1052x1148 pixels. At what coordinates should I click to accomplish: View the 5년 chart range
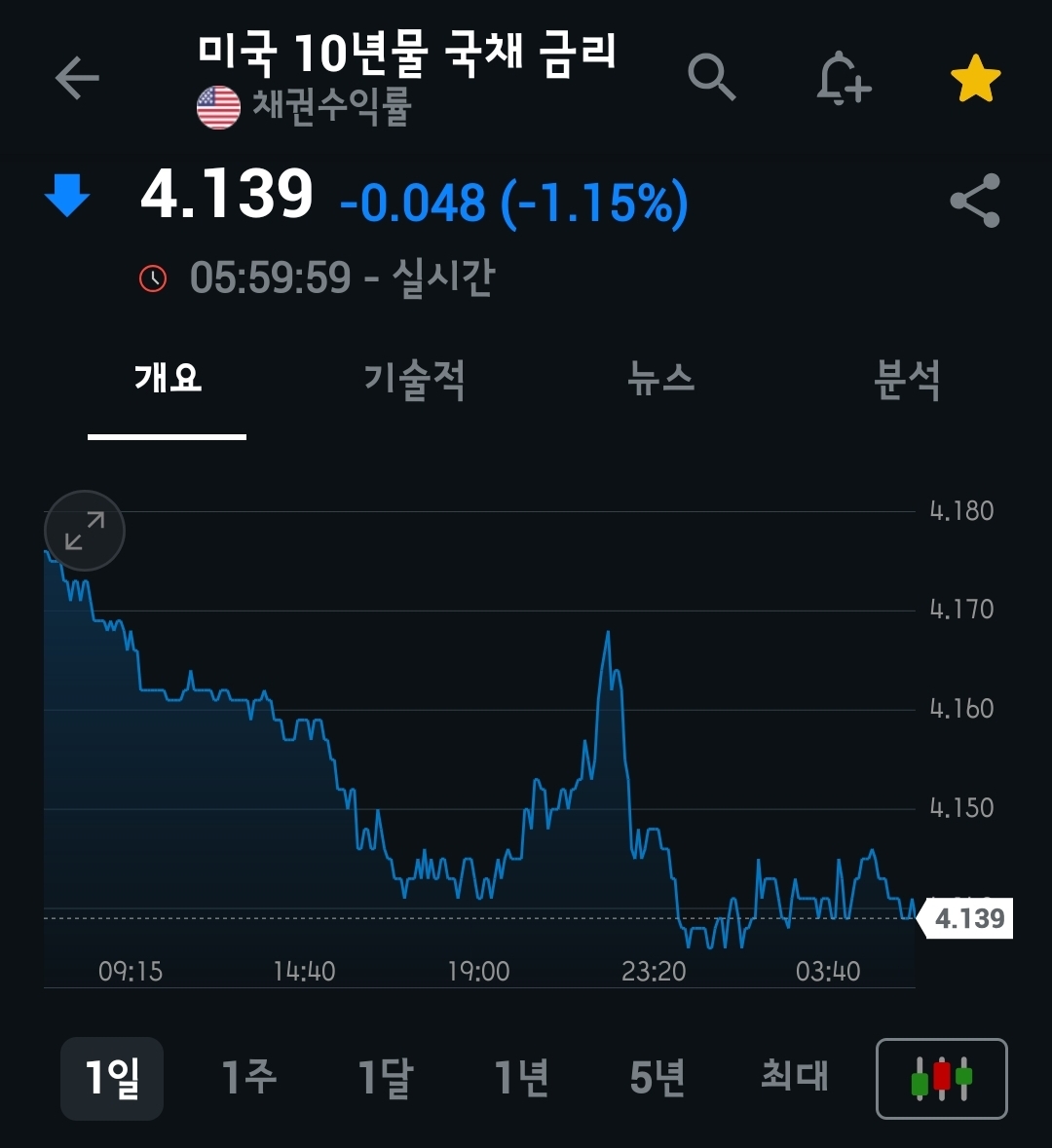(x=657, y=1078)
